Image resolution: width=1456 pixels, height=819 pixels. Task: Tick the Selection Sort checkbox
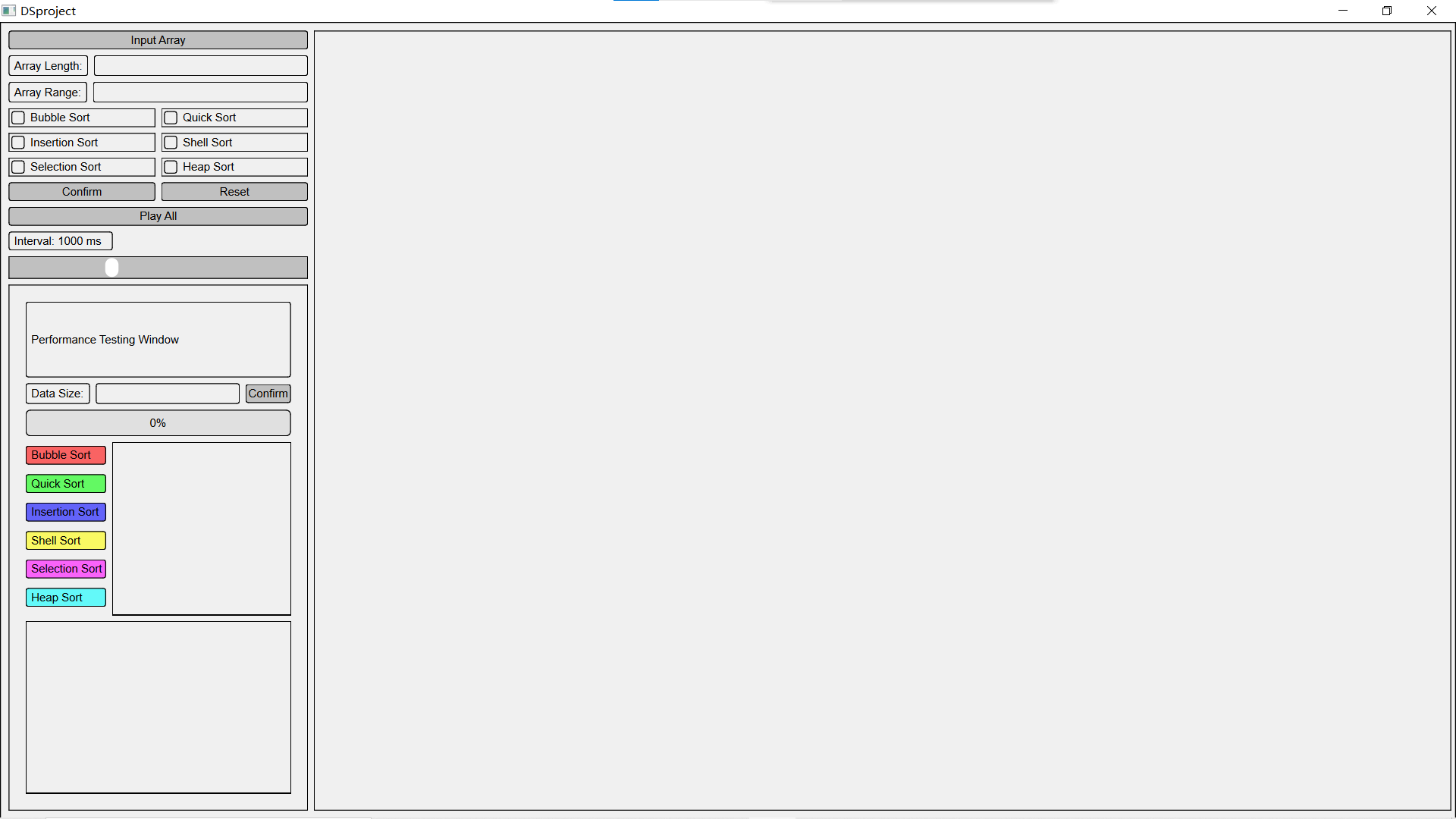click(x=19, y=167)
